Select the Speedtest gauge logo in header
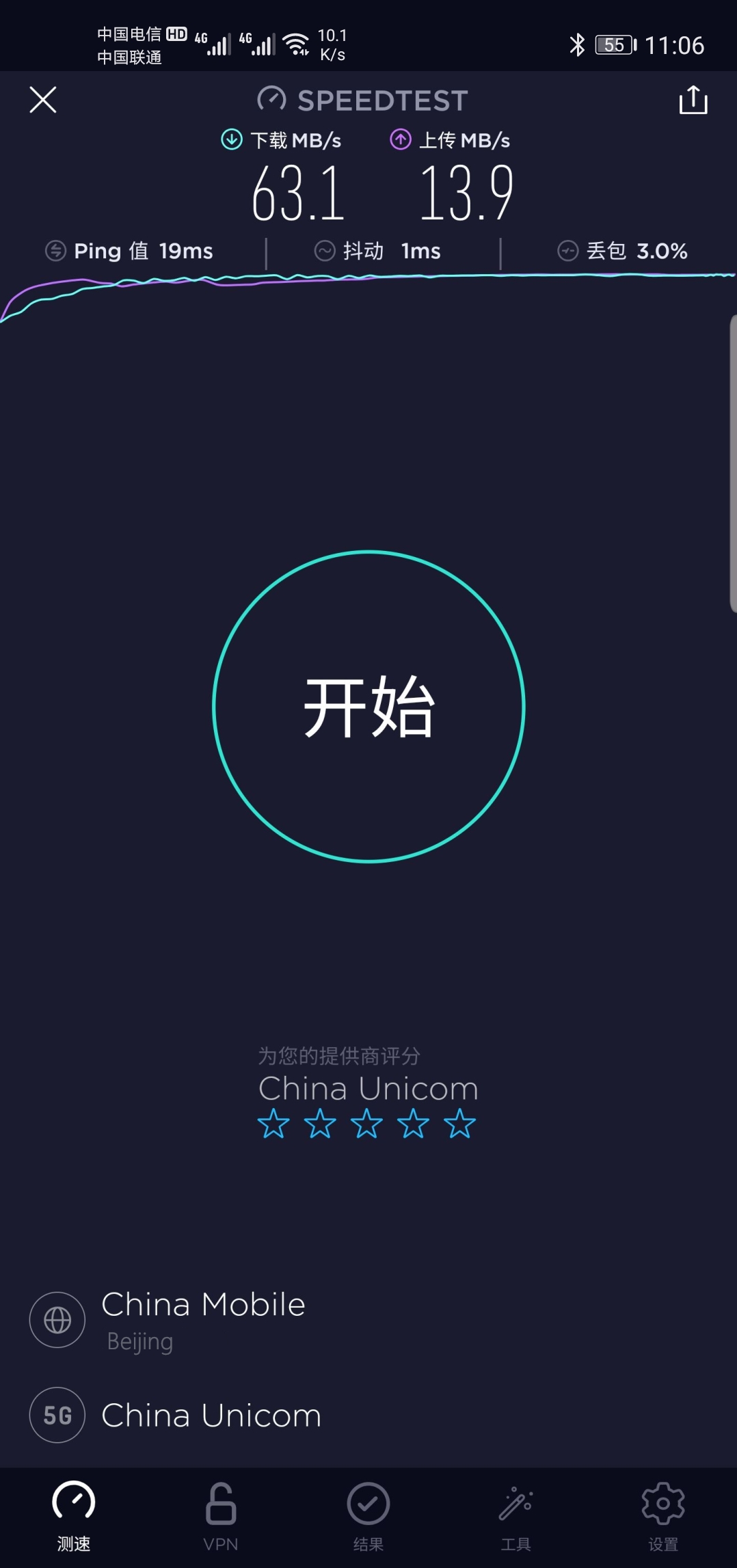Image resolution: width=737 pixels, height=1568 pixels. tap(272, 100)
